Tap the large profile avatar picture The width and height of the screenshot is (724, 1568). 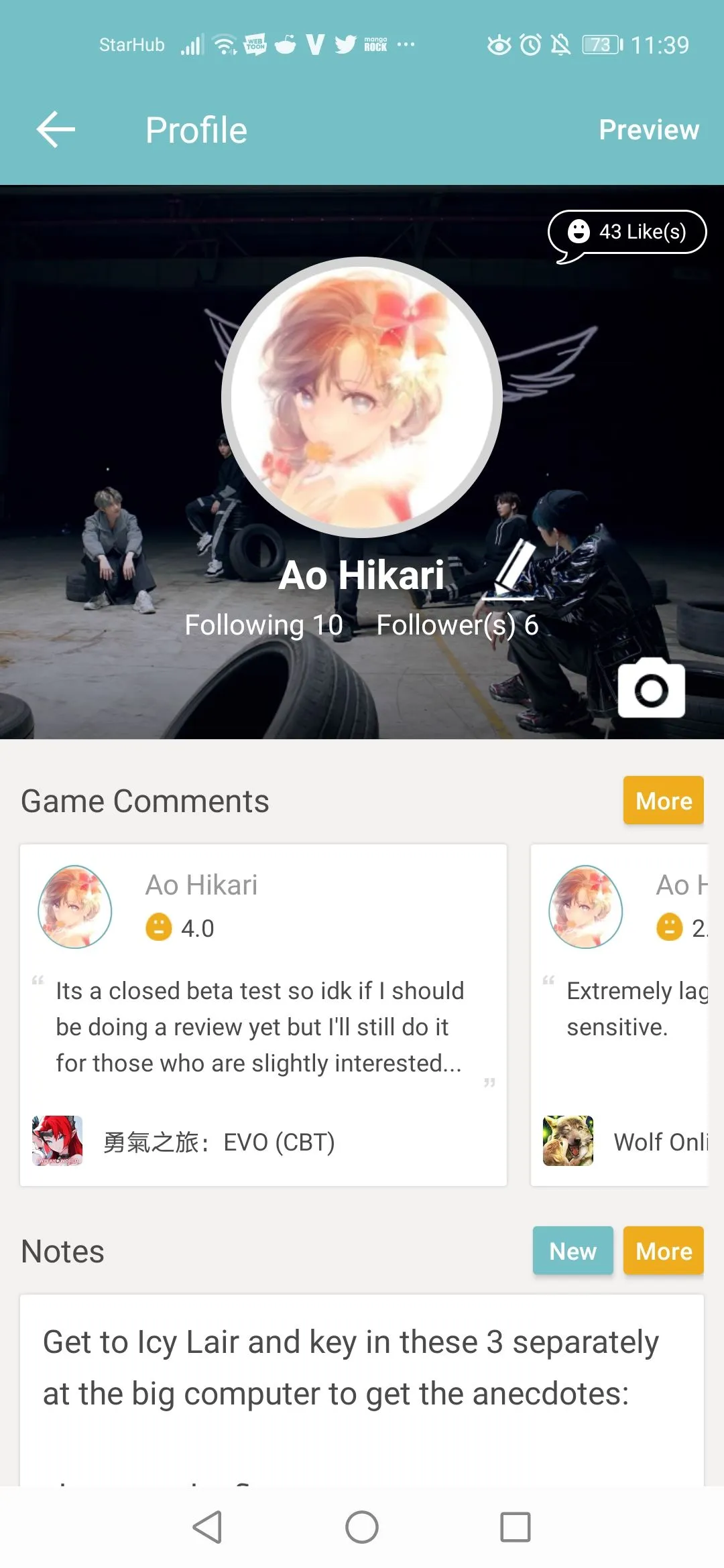point(362,397)
